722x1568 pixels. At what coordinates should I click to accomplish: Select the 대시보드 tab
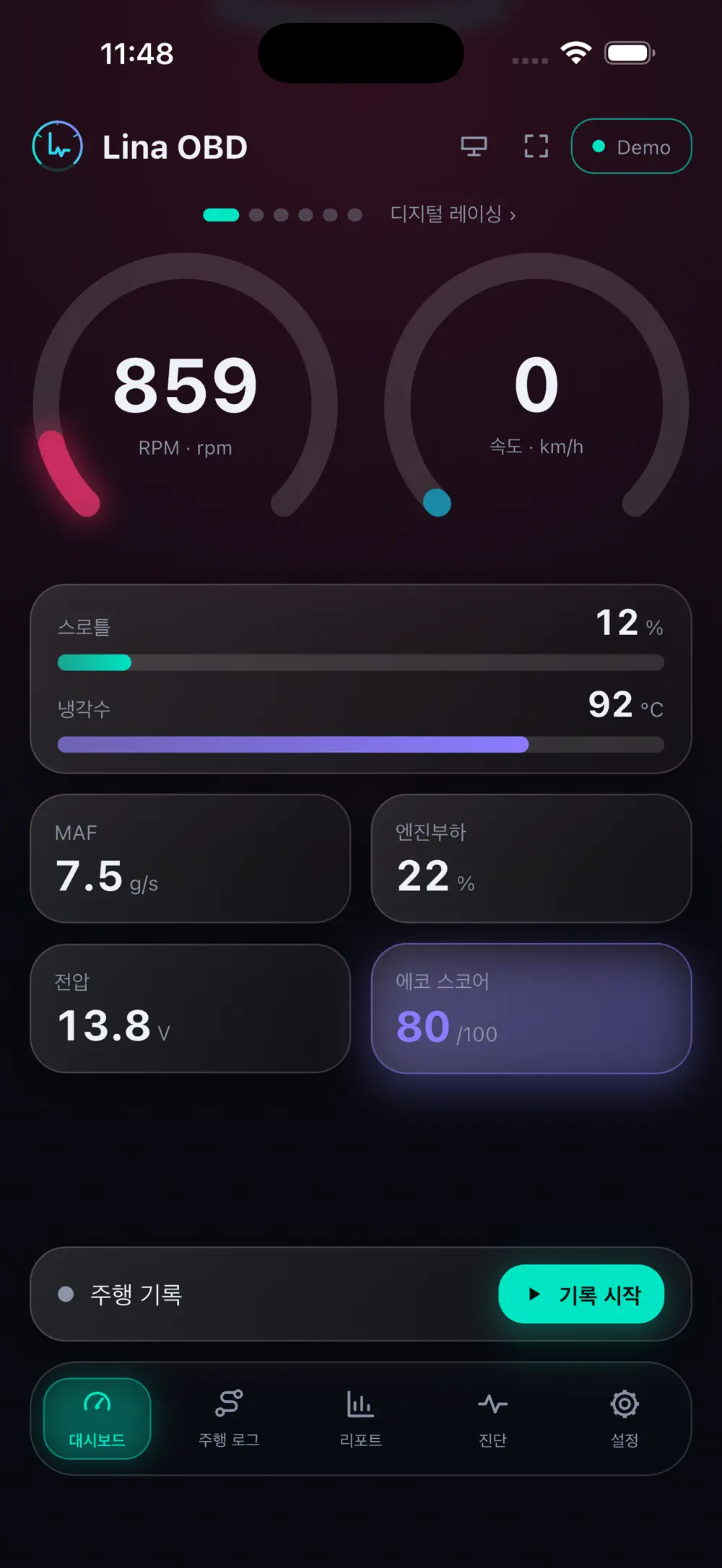click(97, 1419)
